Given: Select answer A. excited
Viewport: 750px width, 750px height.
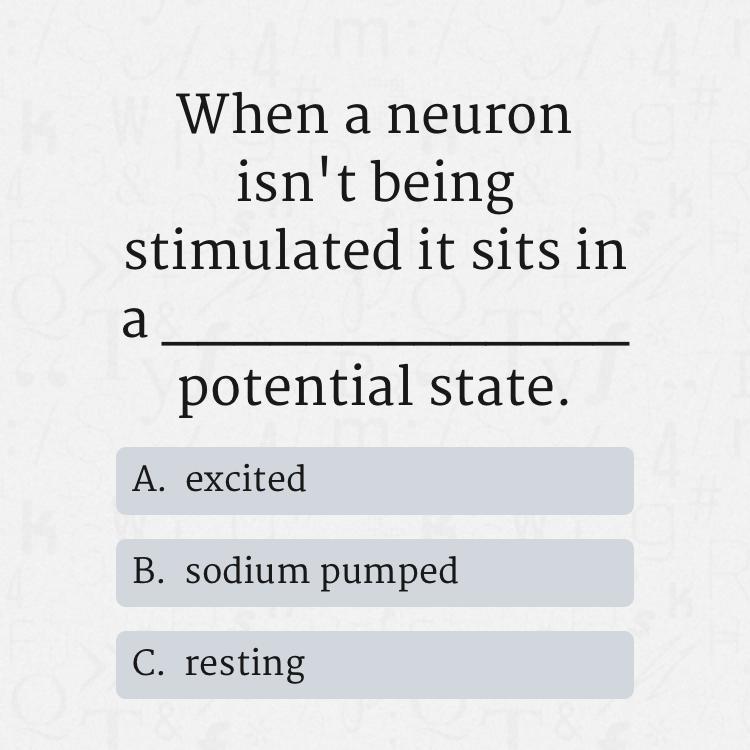Looking at the screenshot, I should pyautogui.click(x=374, y=481).
